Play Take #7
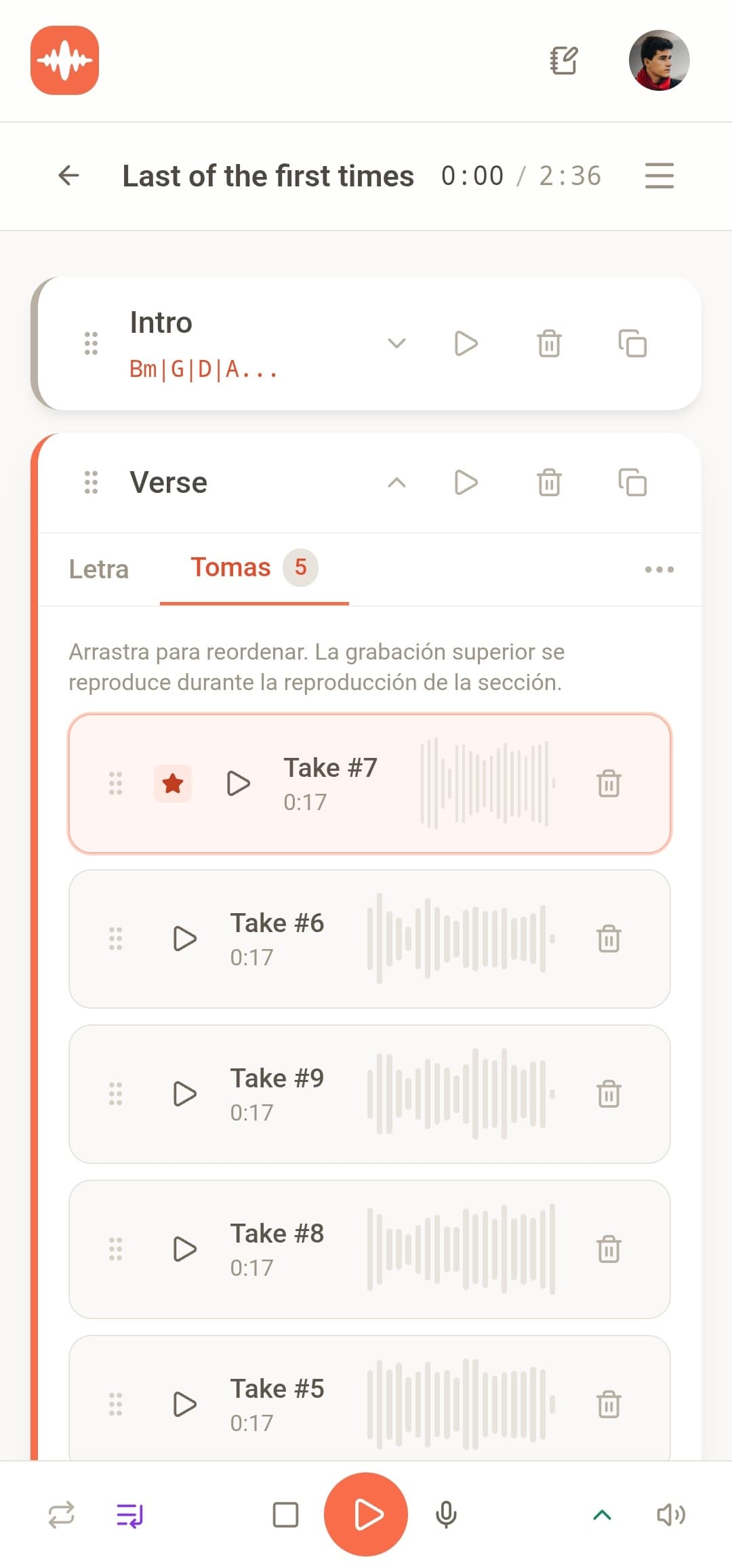 coord(238,784)
